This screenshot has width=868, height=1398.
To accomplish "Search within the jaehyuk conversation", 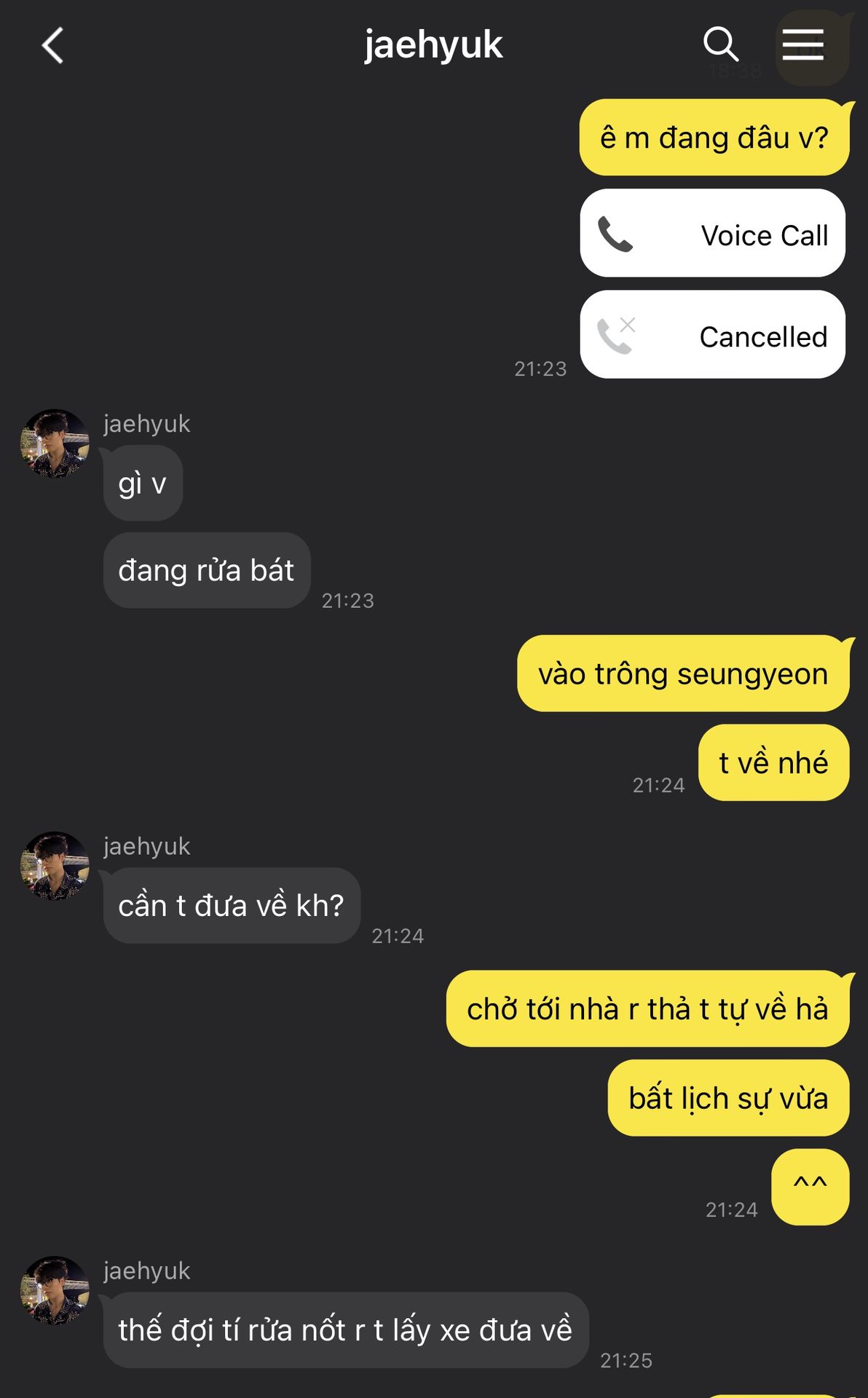I will pyautogui.click(x=720, y=44).
